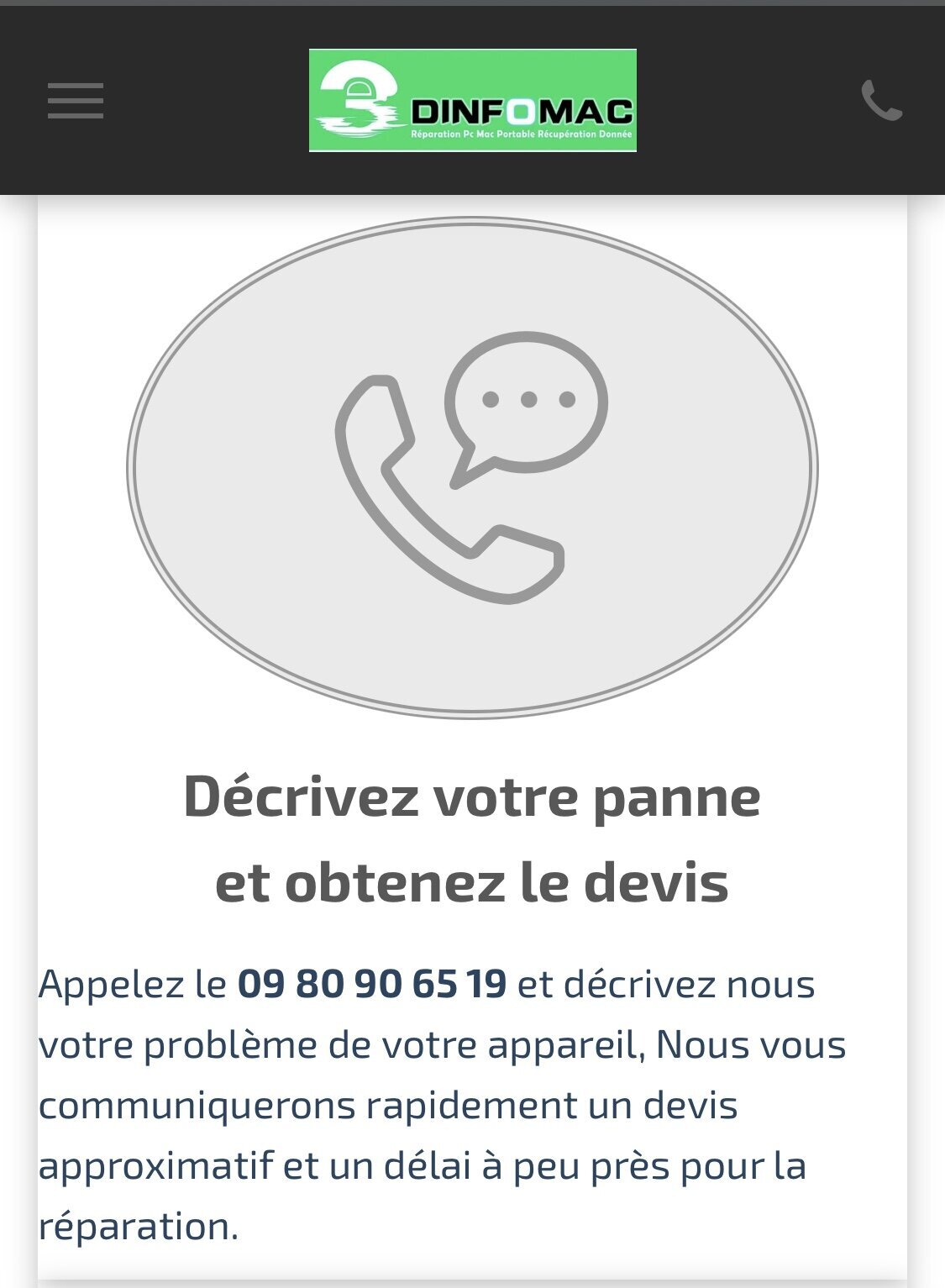This screenshot has height=1288, width=945.
Task: Call the number 09 80 90 65 19
Action: [372, 984]
